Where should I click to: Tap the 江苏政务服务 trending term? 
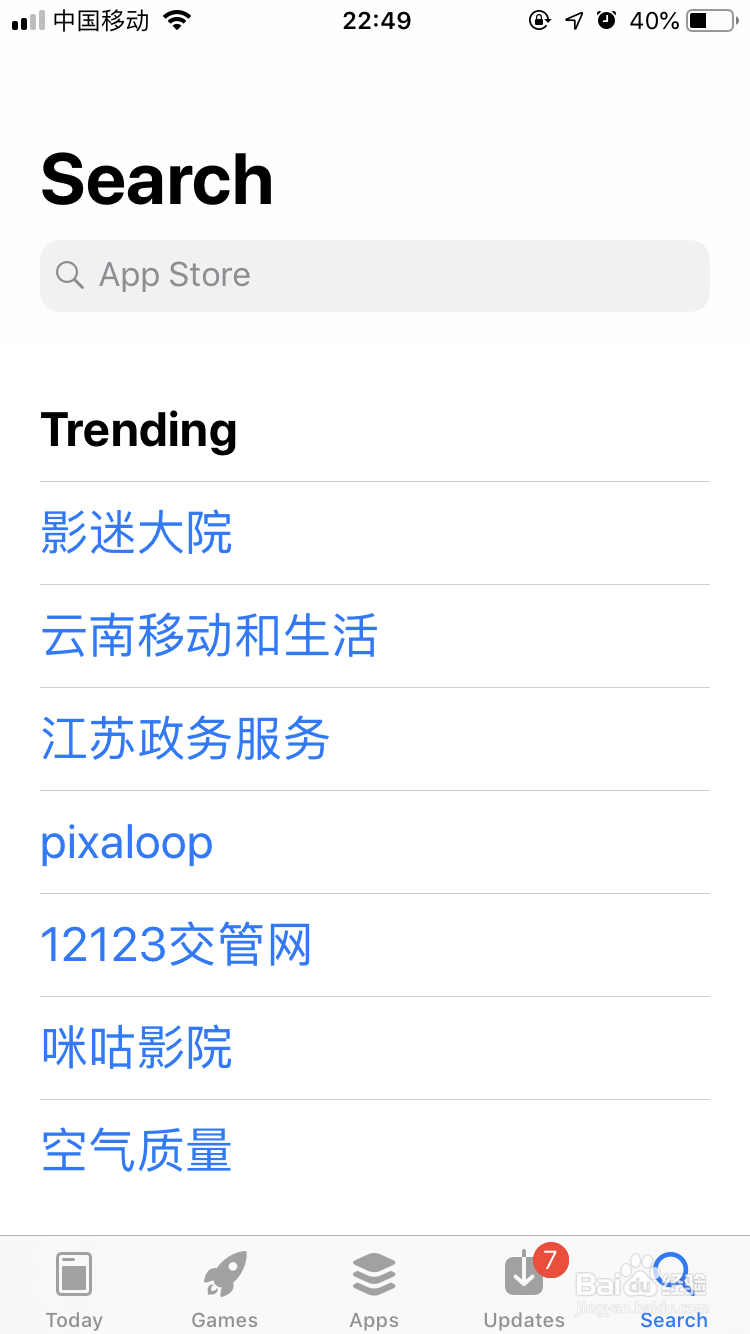click(185, 739)
